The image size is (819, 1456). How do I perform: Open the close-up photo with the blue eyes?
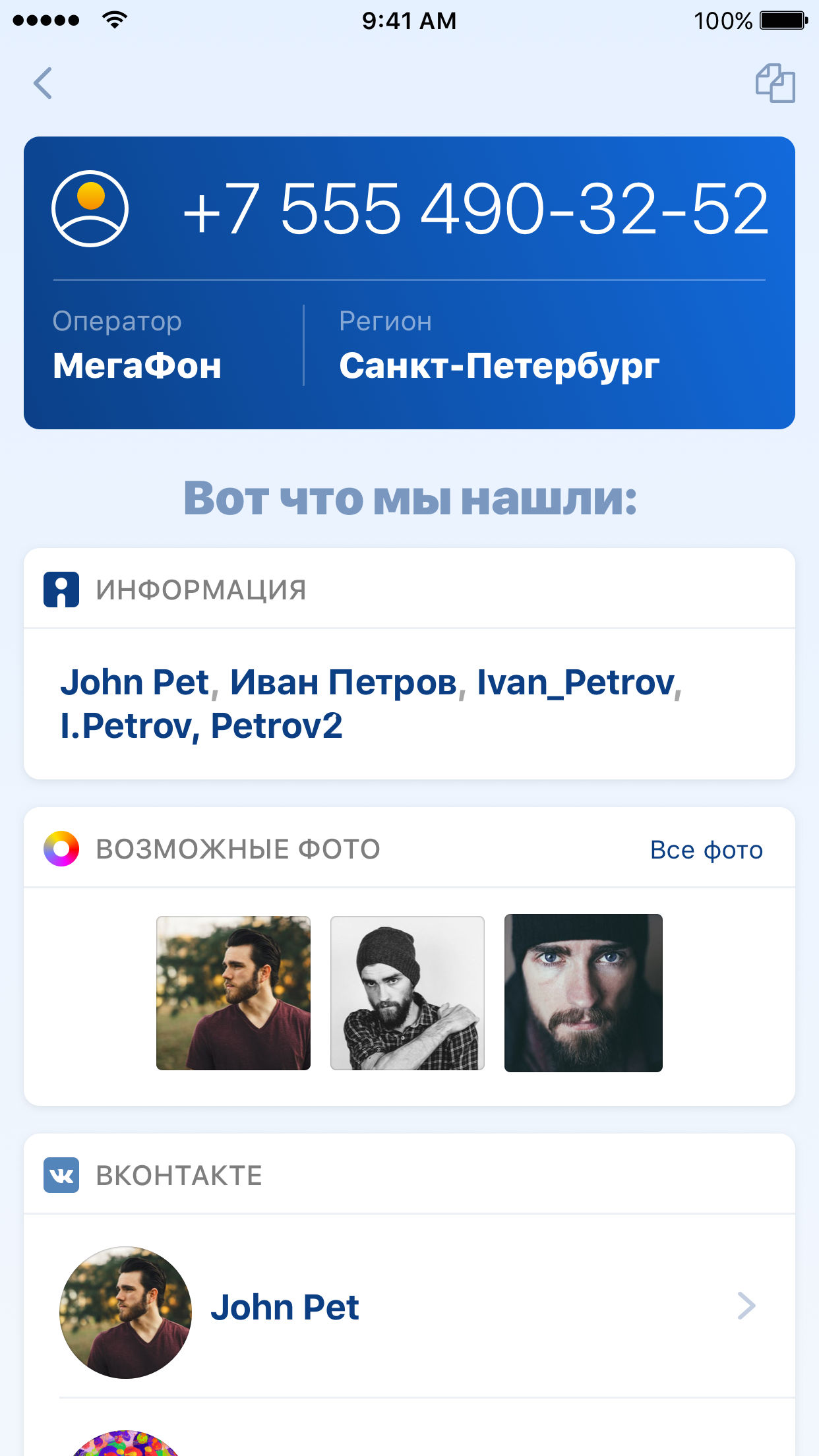584,993
